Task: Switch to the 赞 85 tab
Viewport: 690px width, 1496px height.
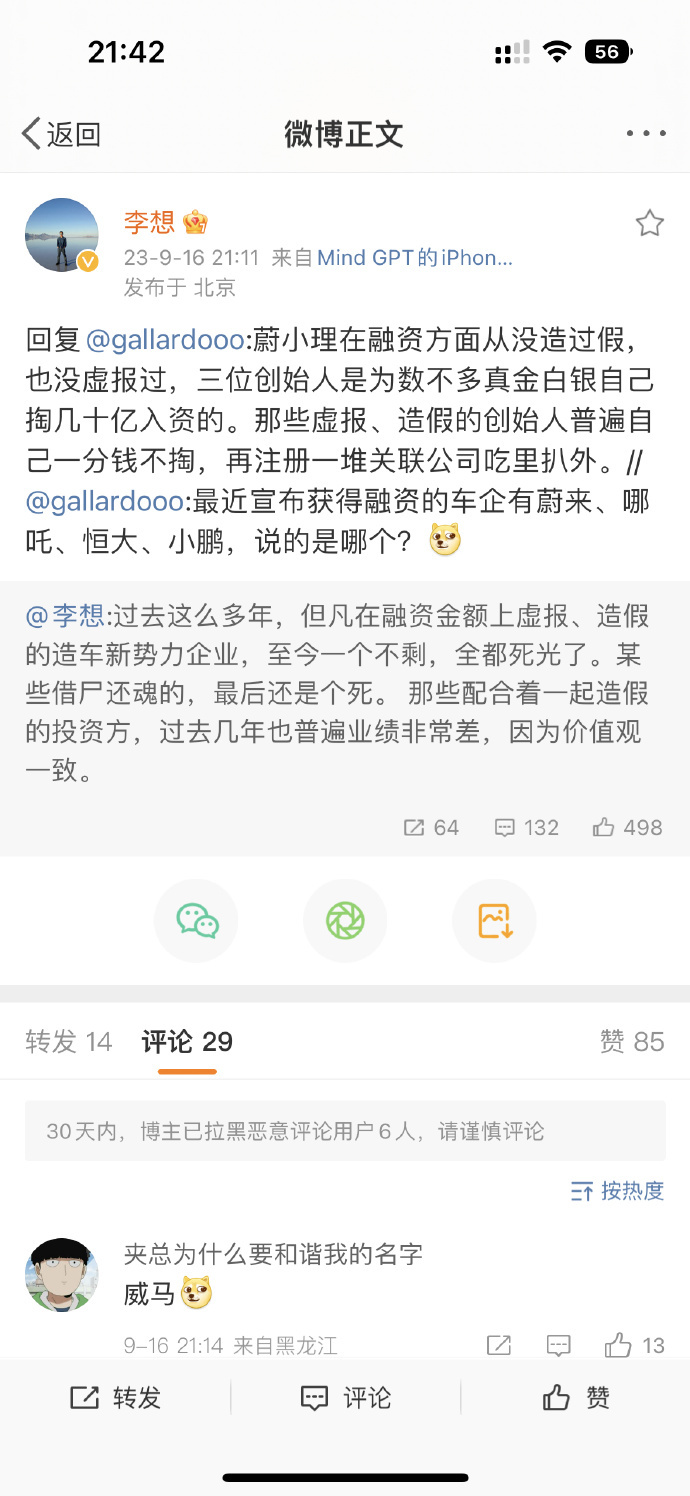Action: pos(632,1042)
